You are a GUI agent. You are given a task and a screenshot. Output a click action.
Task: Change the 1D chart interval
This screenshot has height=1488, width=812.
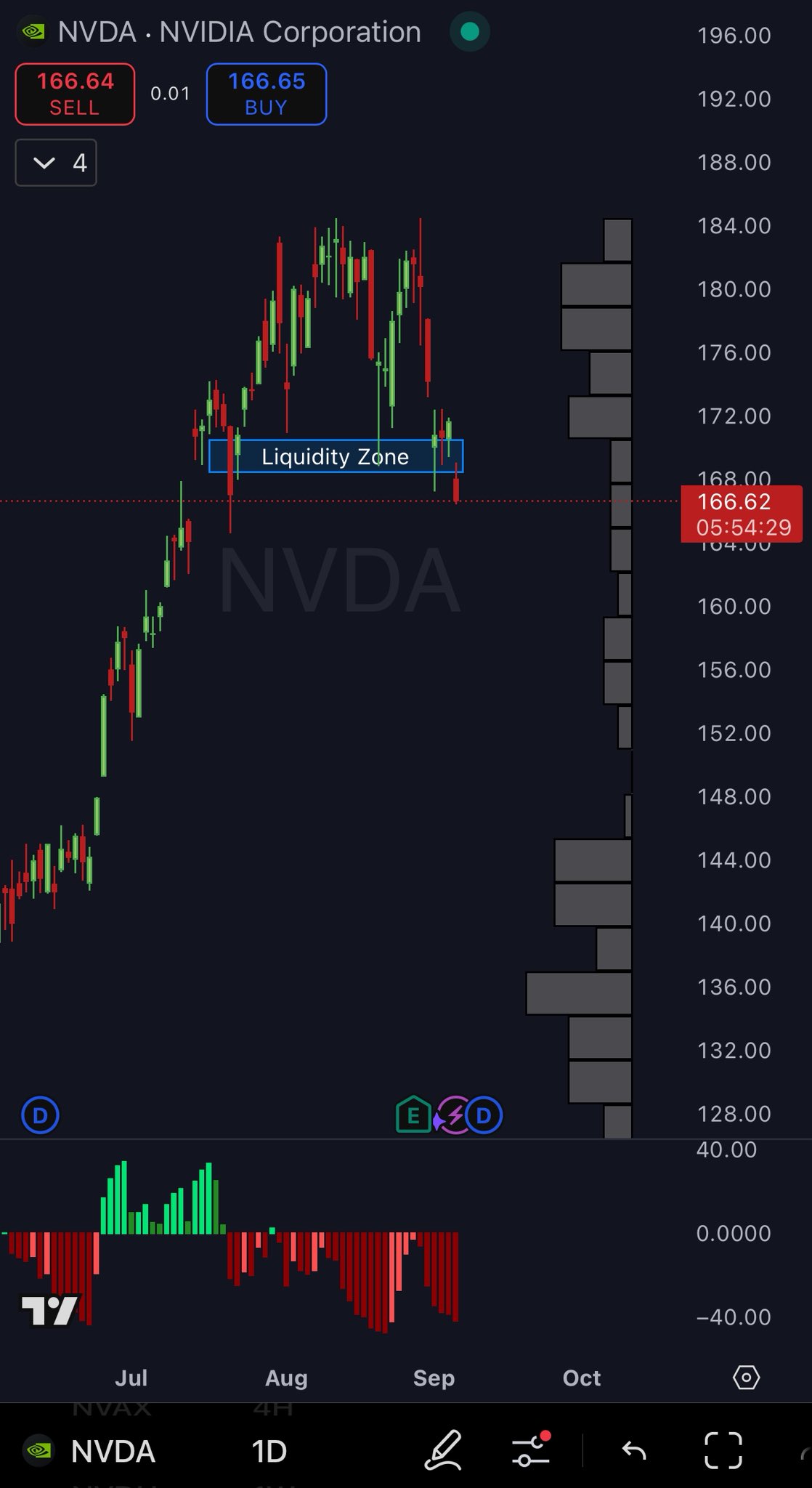click(269, 1451)
